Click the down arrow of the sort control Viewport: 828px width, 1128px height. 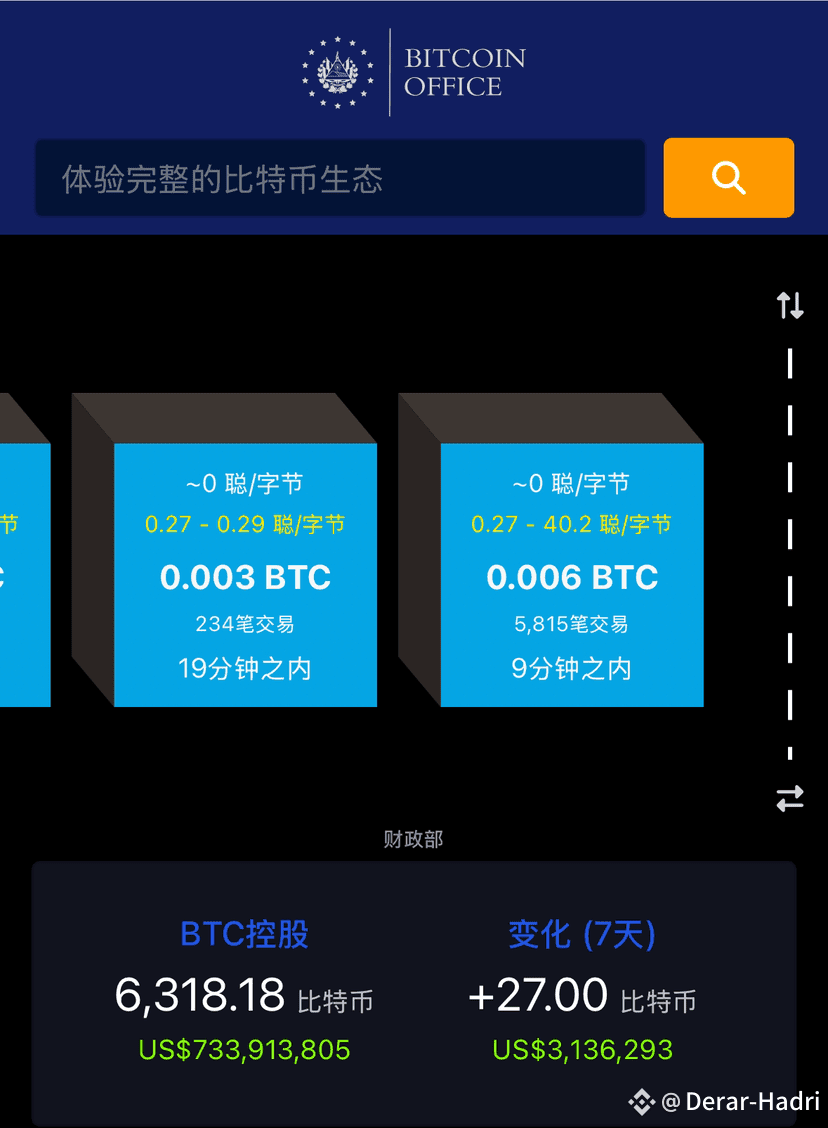797,307
